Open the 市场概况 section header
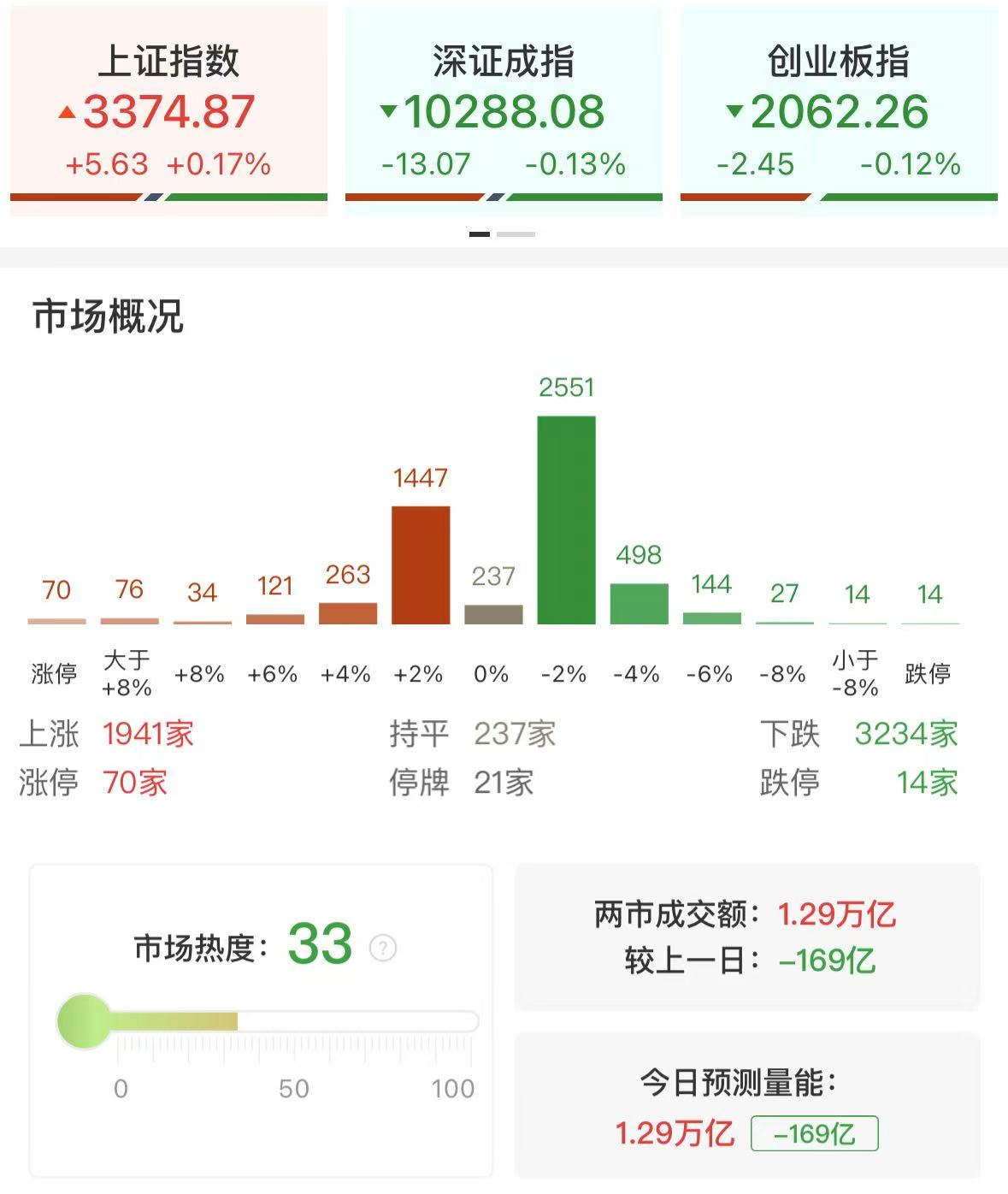 tap(109, 316)
